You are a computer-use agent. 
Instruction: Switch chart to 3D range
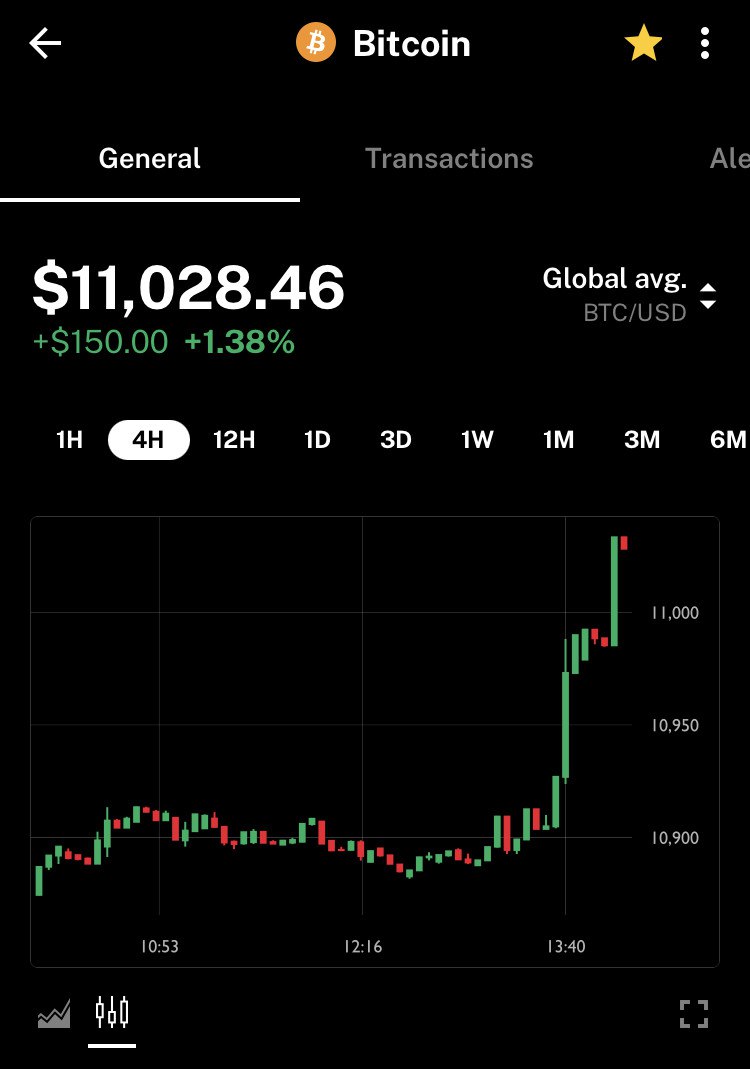pyautogui.click(x=396, y=440)
